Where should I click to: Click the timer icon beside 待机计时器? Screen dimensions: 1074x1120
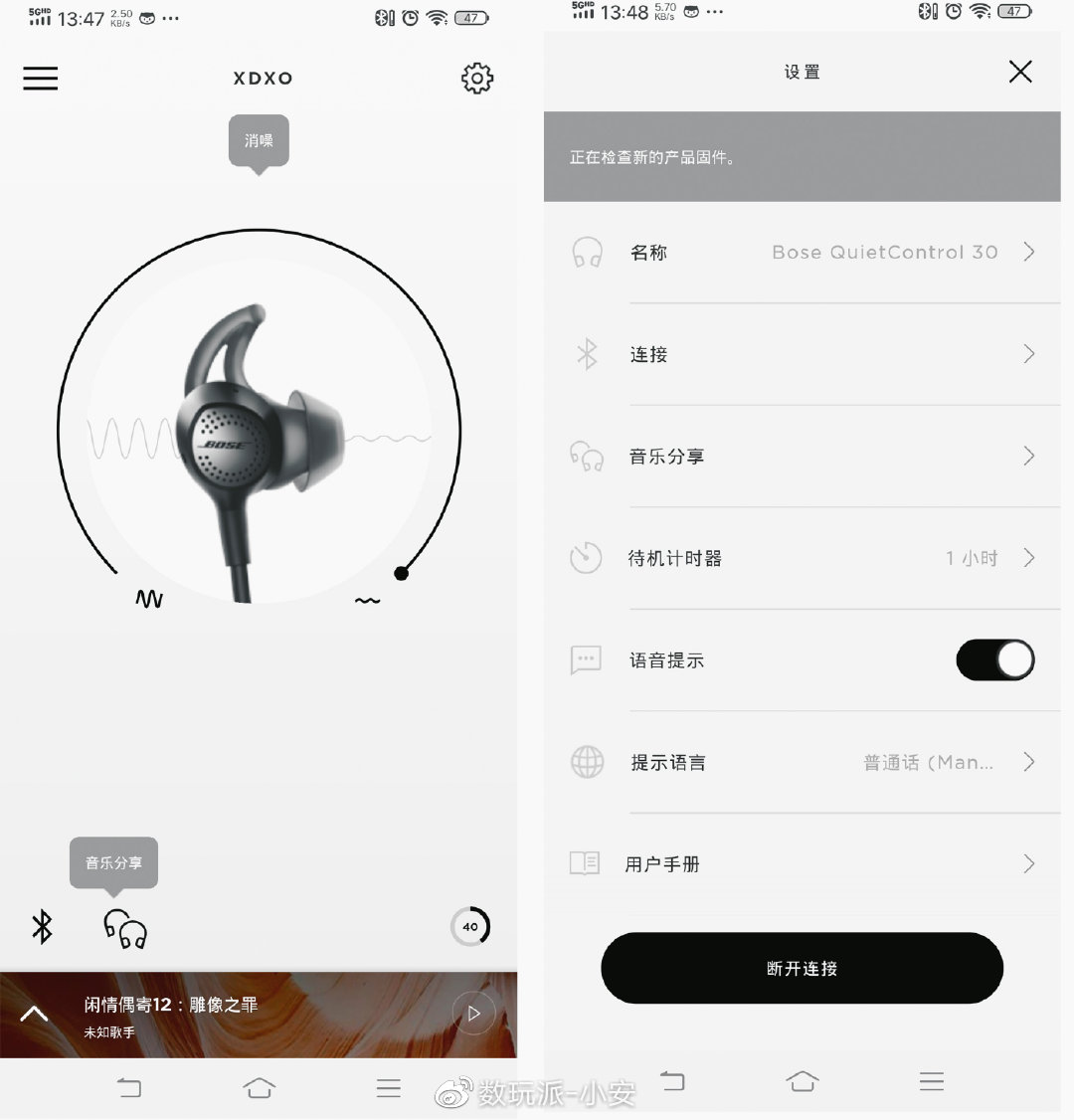[x=587, y=557]
